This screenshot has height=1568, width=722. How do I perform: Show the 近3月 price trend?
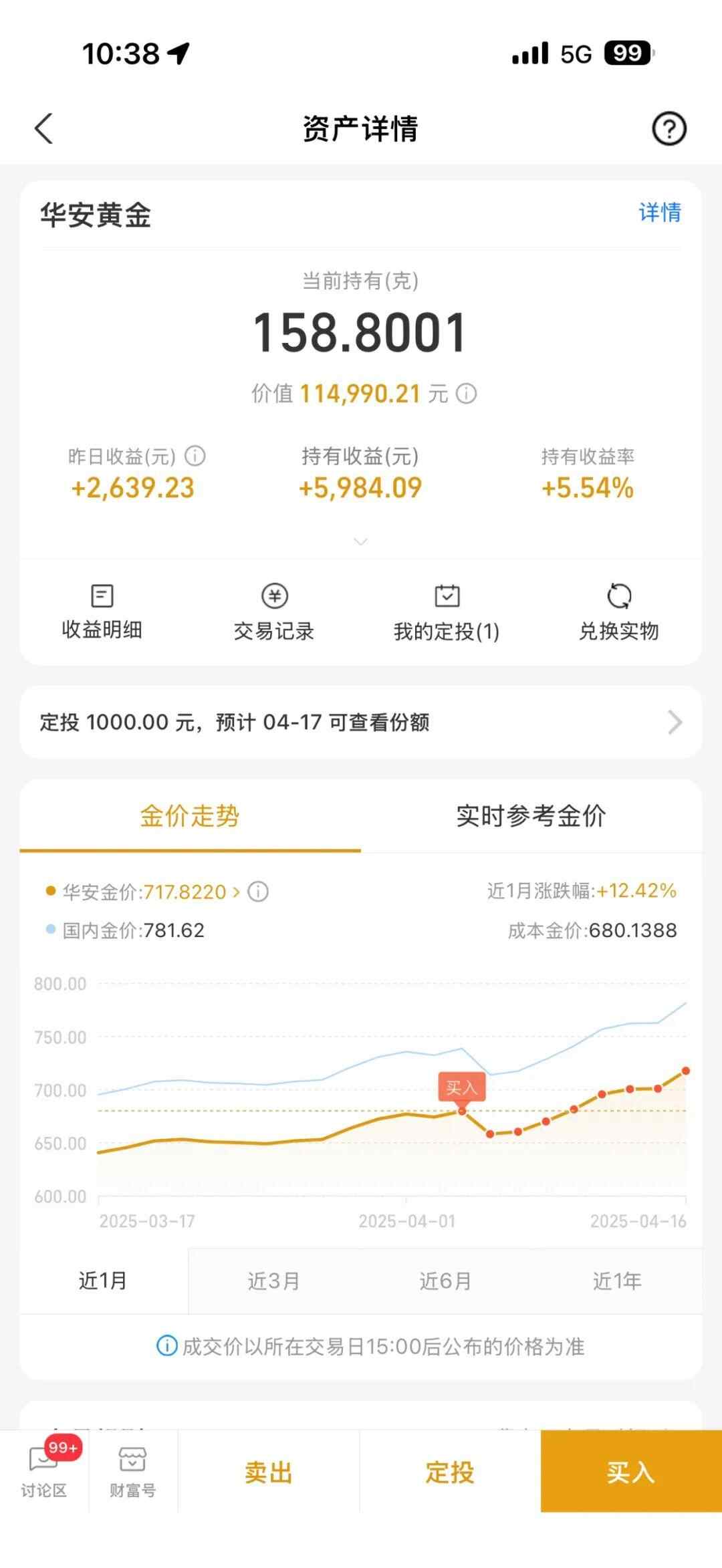pos(273,1281)
